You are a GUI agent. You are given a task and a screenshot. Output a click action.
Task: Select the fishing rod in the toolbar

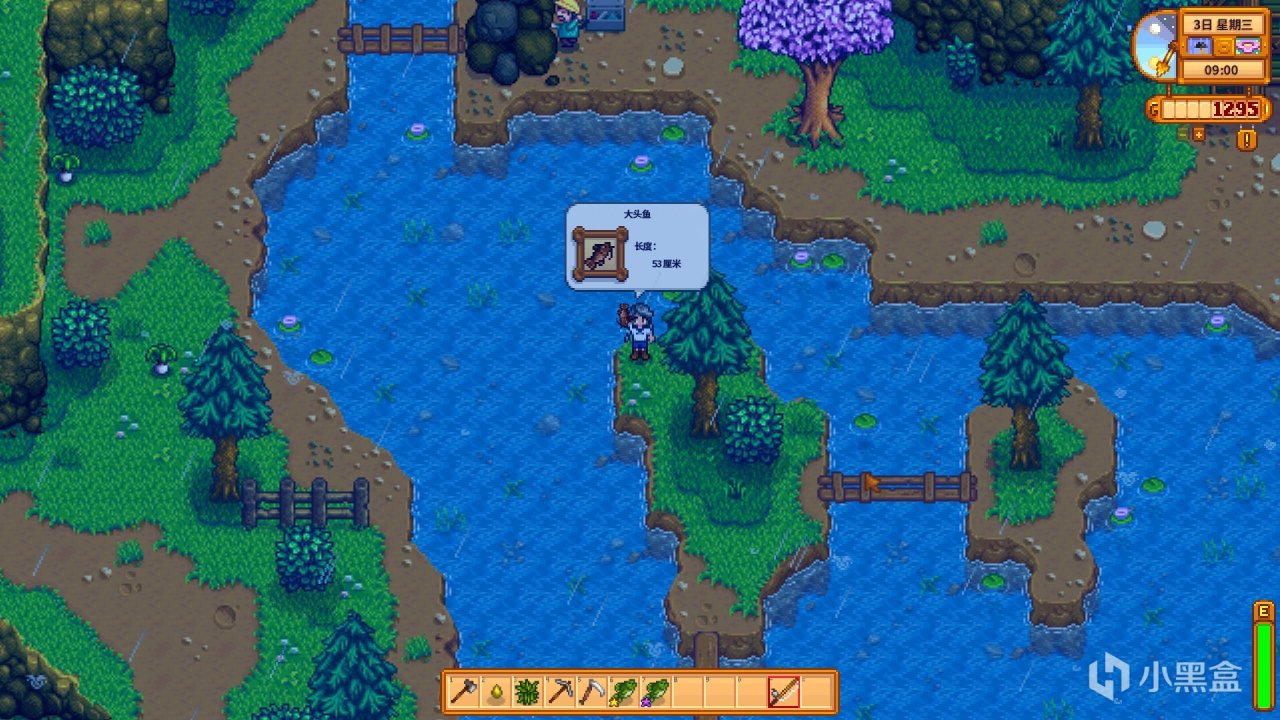point(785,691)
